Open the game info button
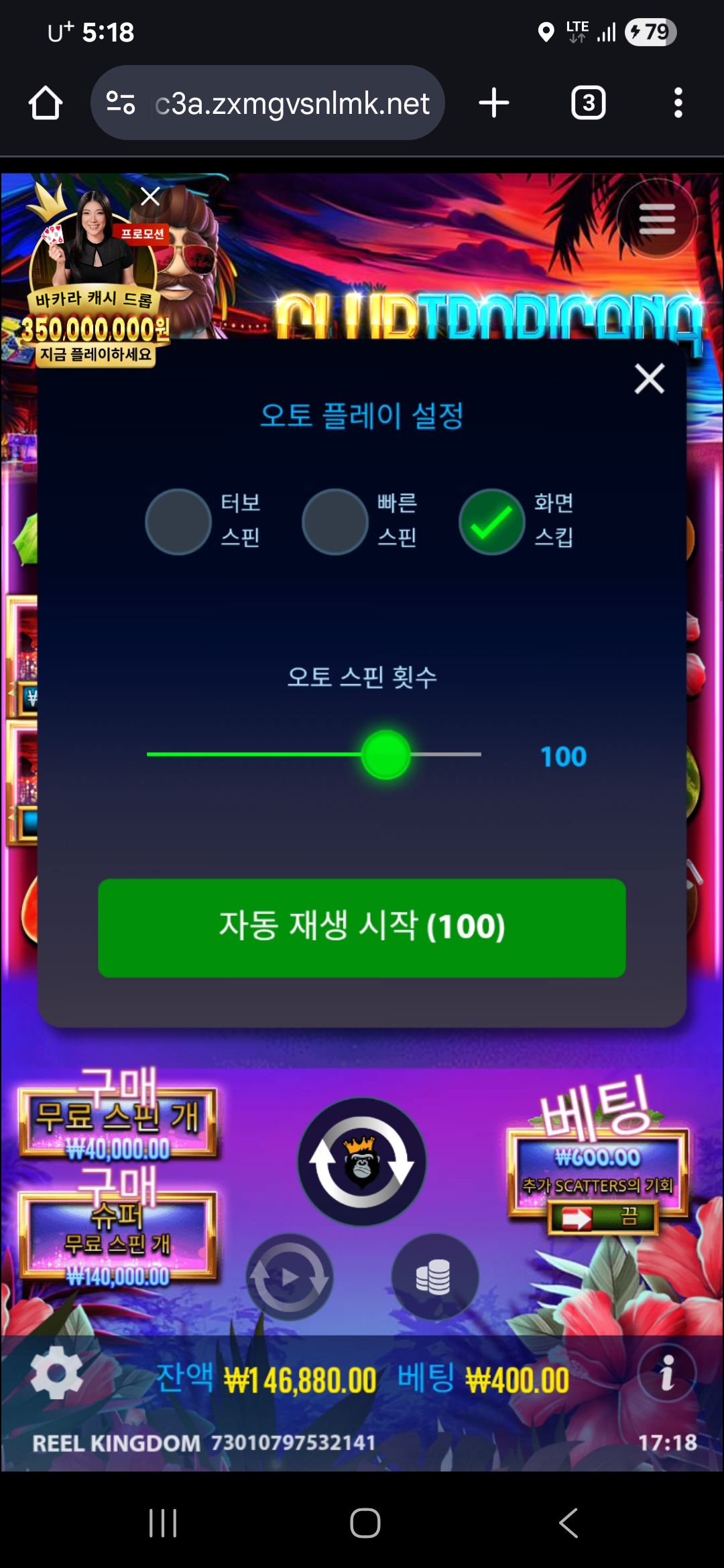Image resolution: width=724 pixels, height=1568 pixels. (x=666, y=1372)
